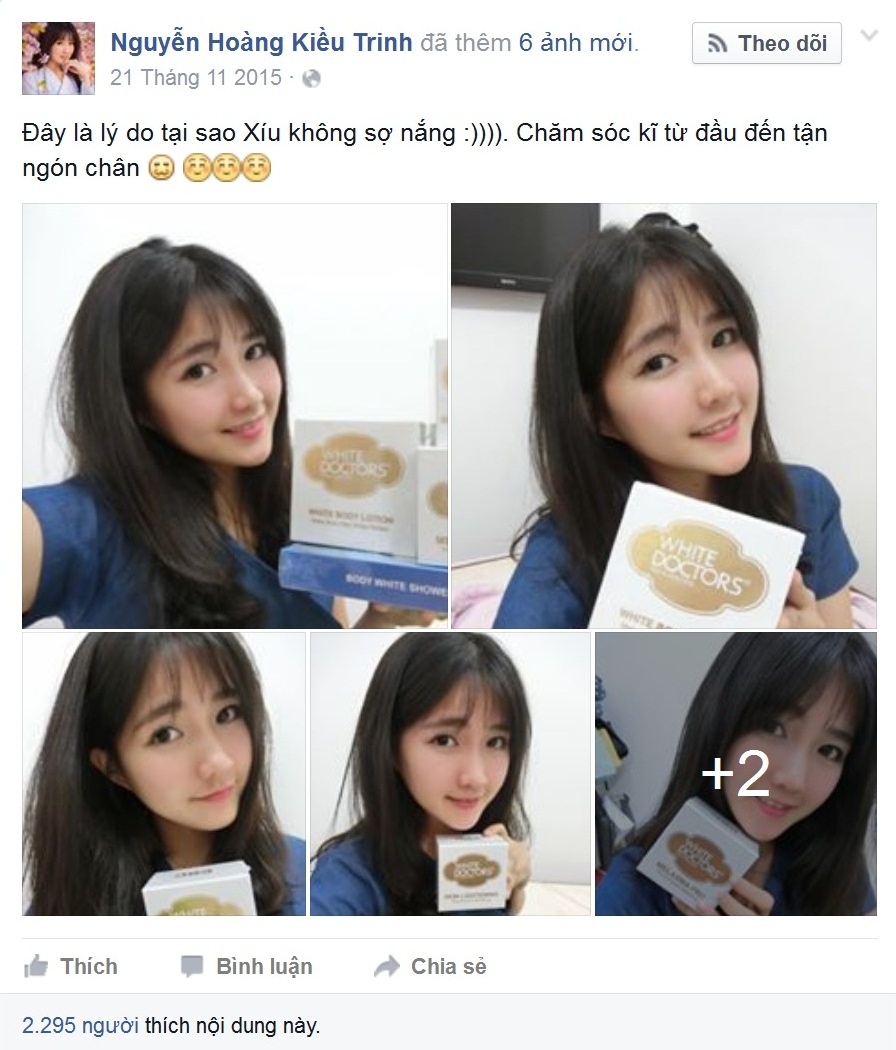The width and height of the screenshot is (896, 1050).
Task: Follow the poster with Theo dõi button
Action: [x=767, y=44]
